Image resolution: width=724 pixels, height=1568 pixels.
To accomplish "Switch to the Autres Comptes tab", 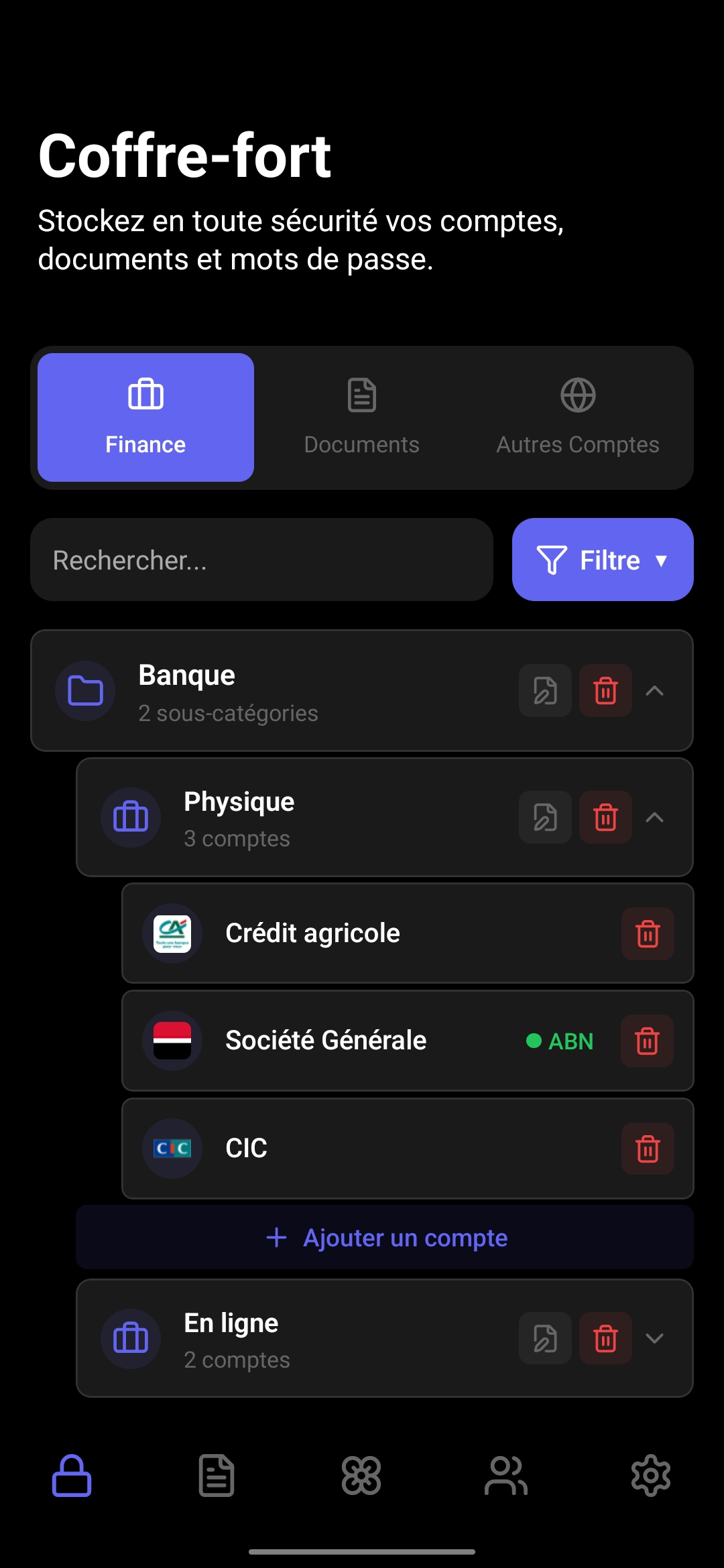I will pyautogui.click(x=577, y=417).
